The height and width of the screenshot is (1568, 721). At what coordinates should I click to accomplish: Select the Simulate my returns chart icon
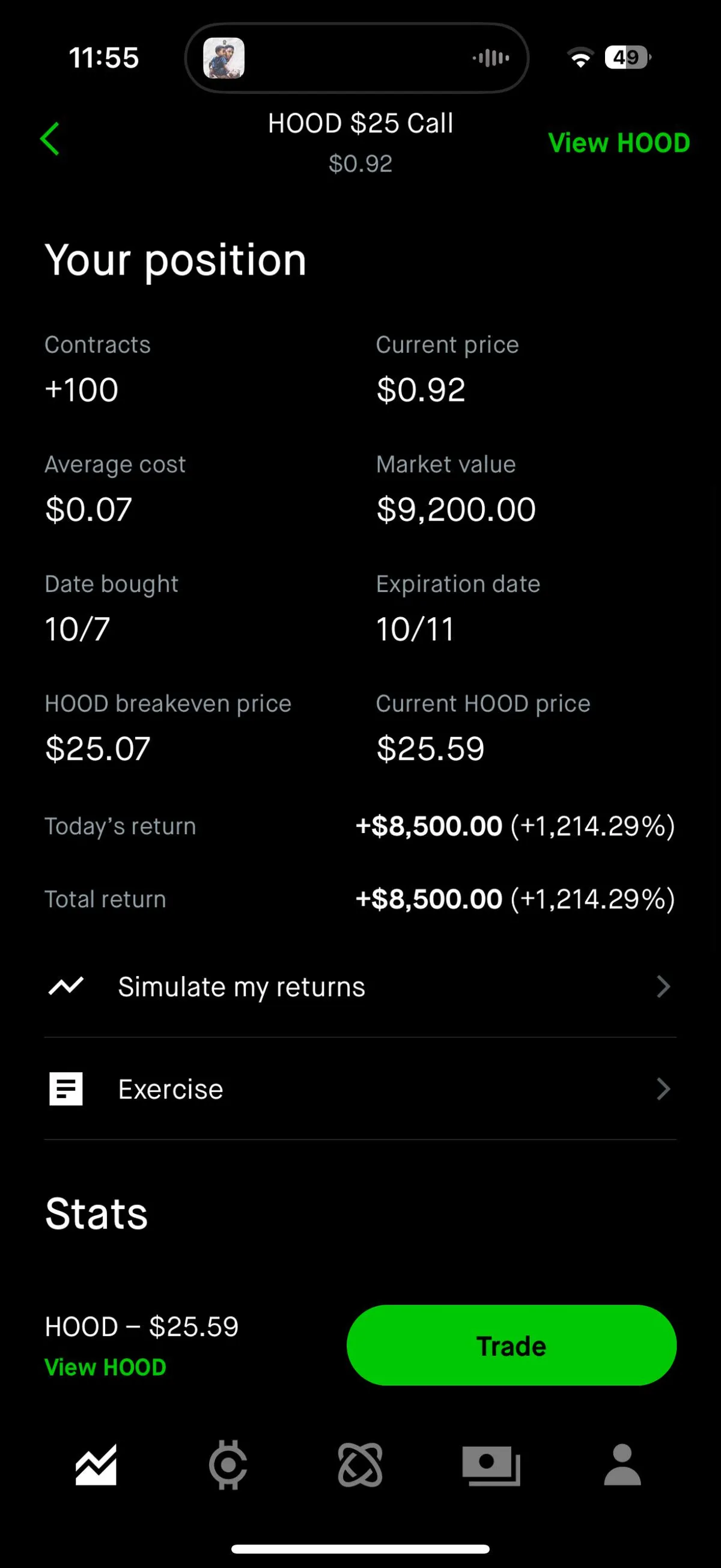pos(65,986)
